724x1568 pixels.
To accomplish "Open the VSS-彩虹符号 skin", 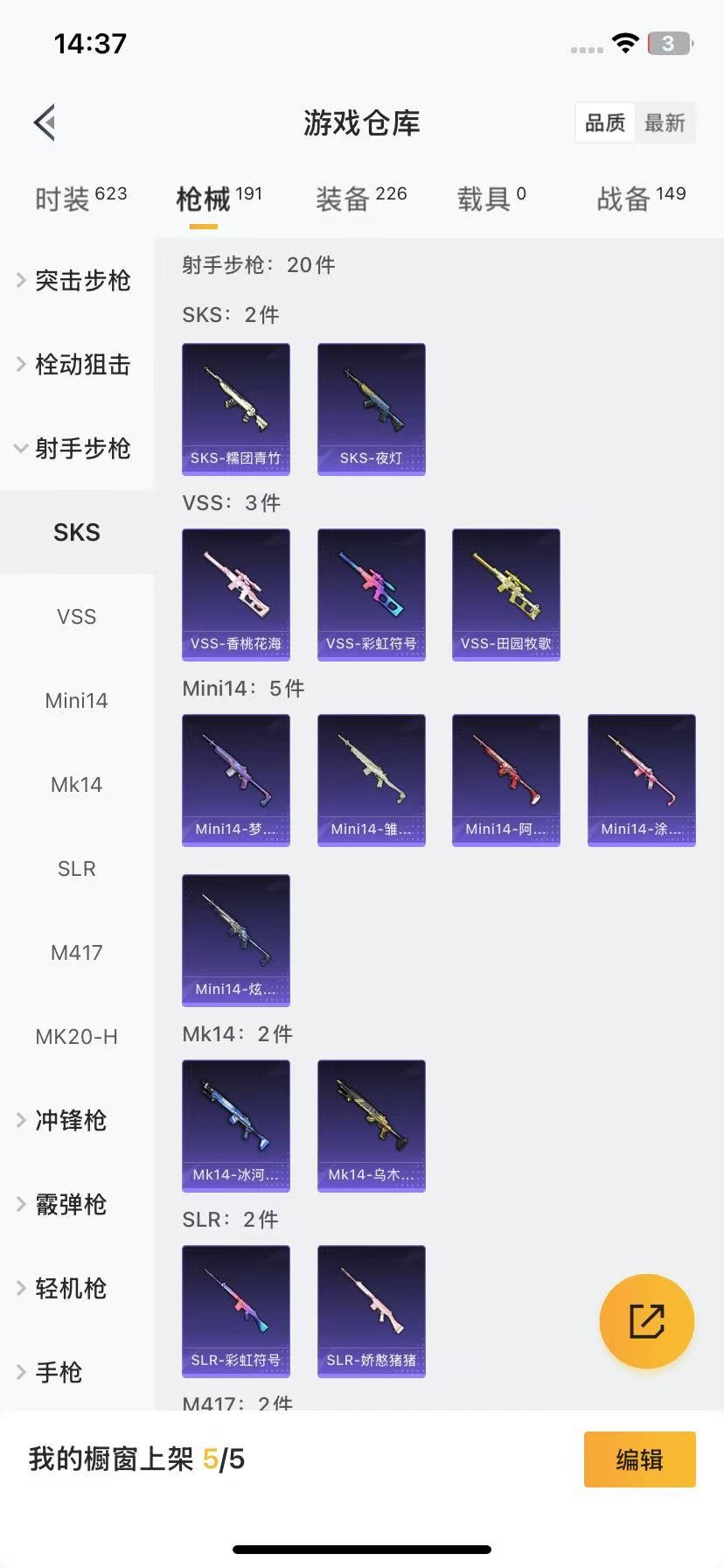I will (x=372, y=595).
